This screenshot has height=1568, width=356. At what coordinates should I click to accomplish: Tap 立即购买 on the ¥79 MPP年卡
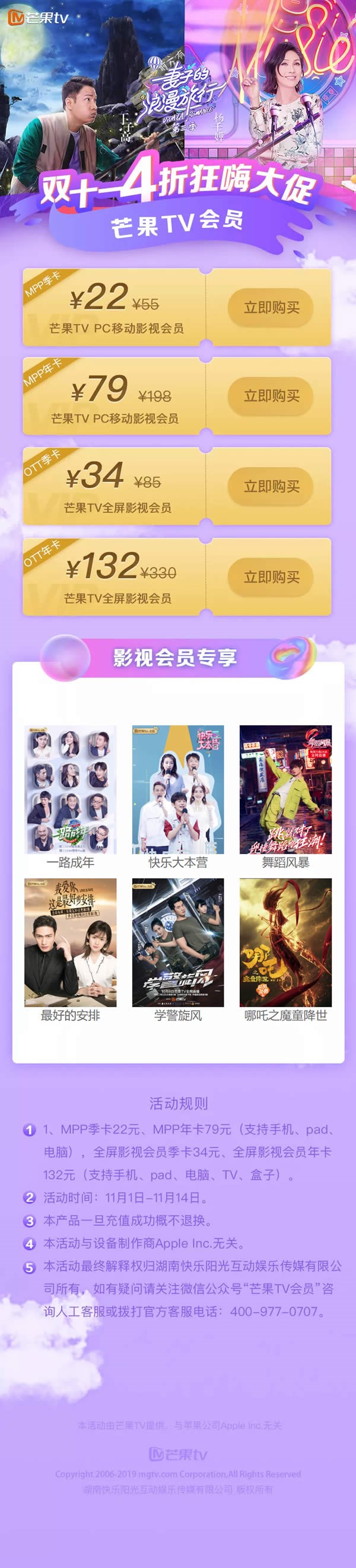[271, 396]
